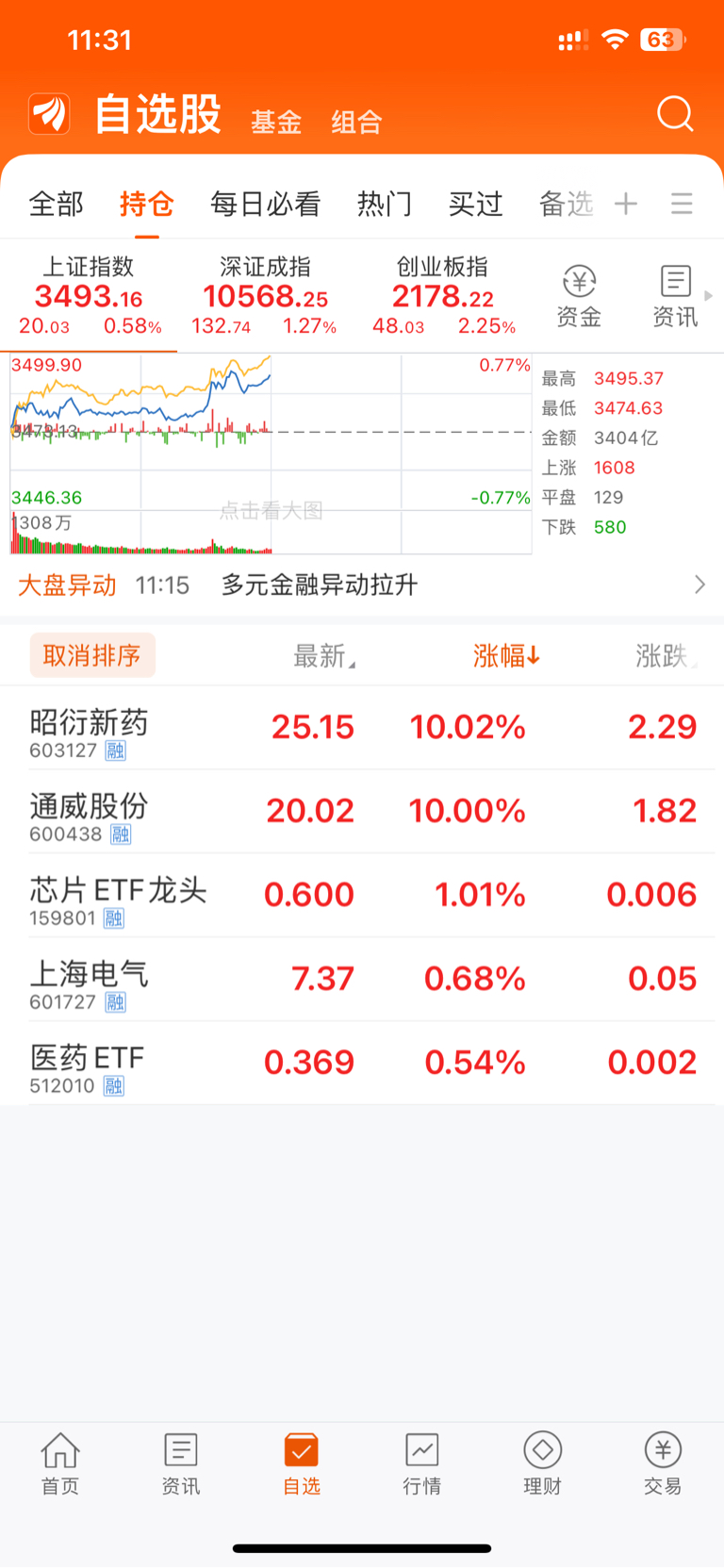Image resolution: width=724 pixels, height=1568 pixels.
Task: Switch to the 热门 tab
Action: pyautogui.click(x=385, y=204)
